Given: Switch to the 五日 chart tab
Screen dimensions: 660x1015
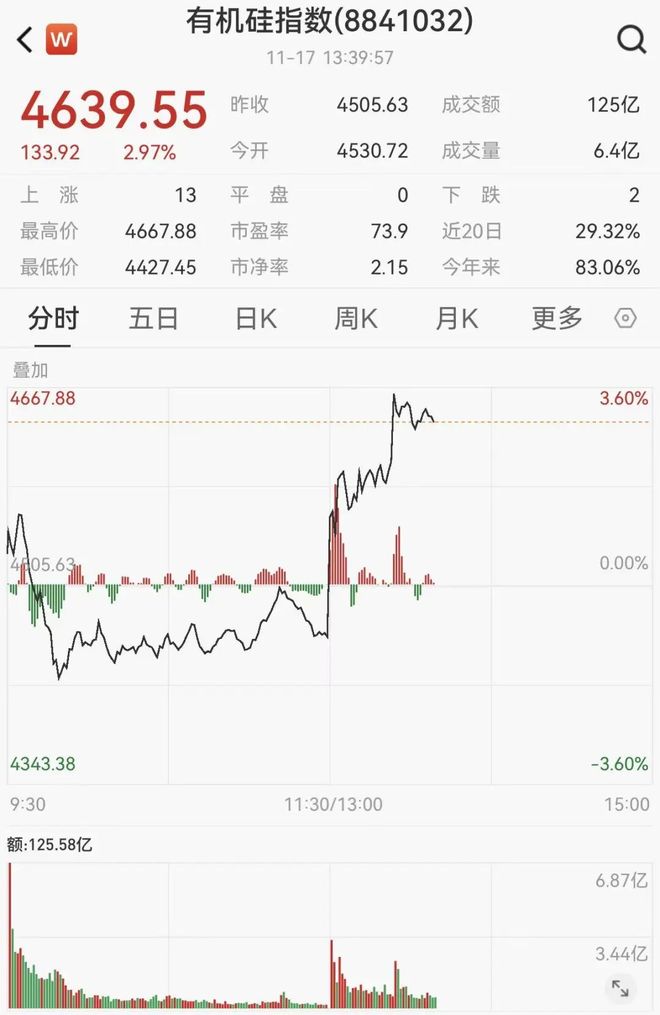Looking at the screenshot, I should coord(154,319).
